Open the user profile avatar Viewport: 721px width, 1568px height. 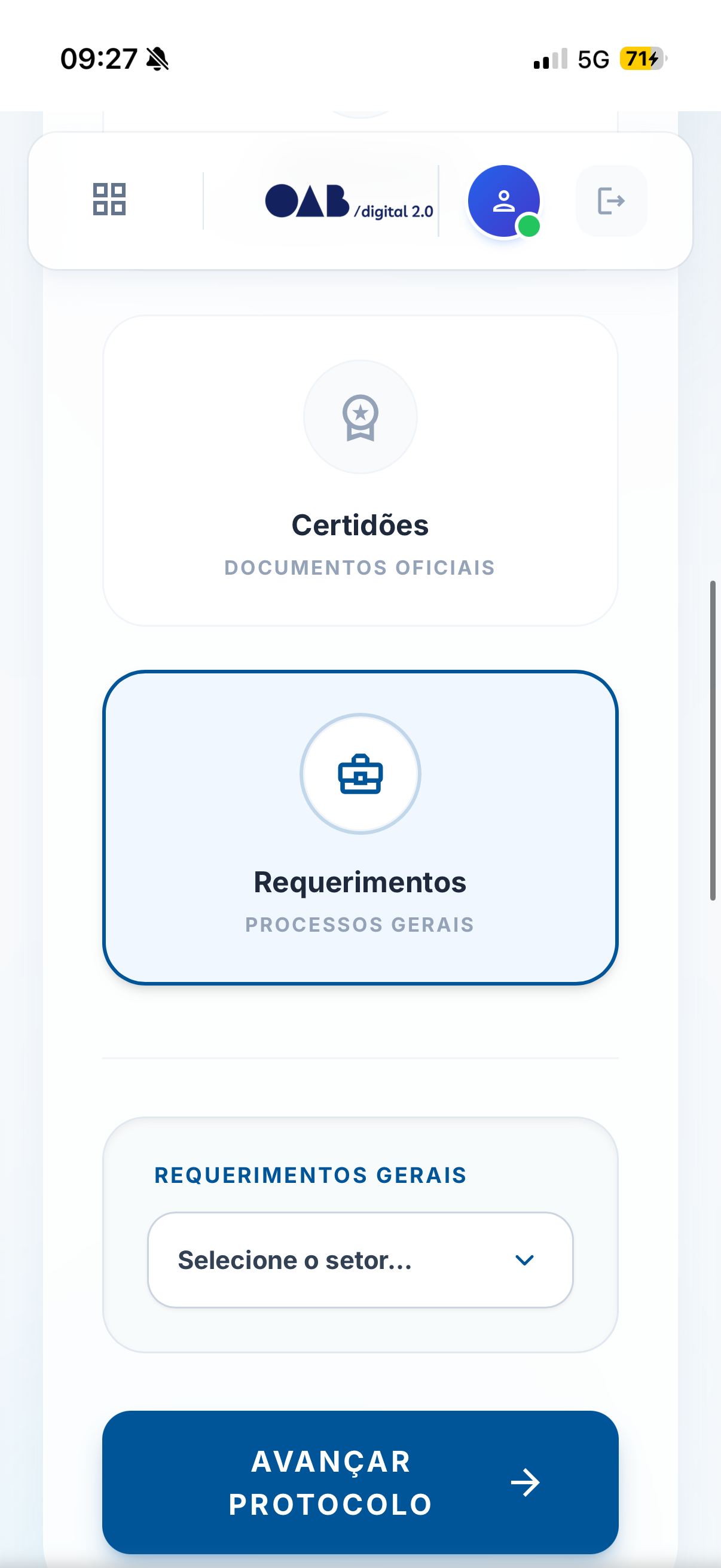click(x=503, y=201)
